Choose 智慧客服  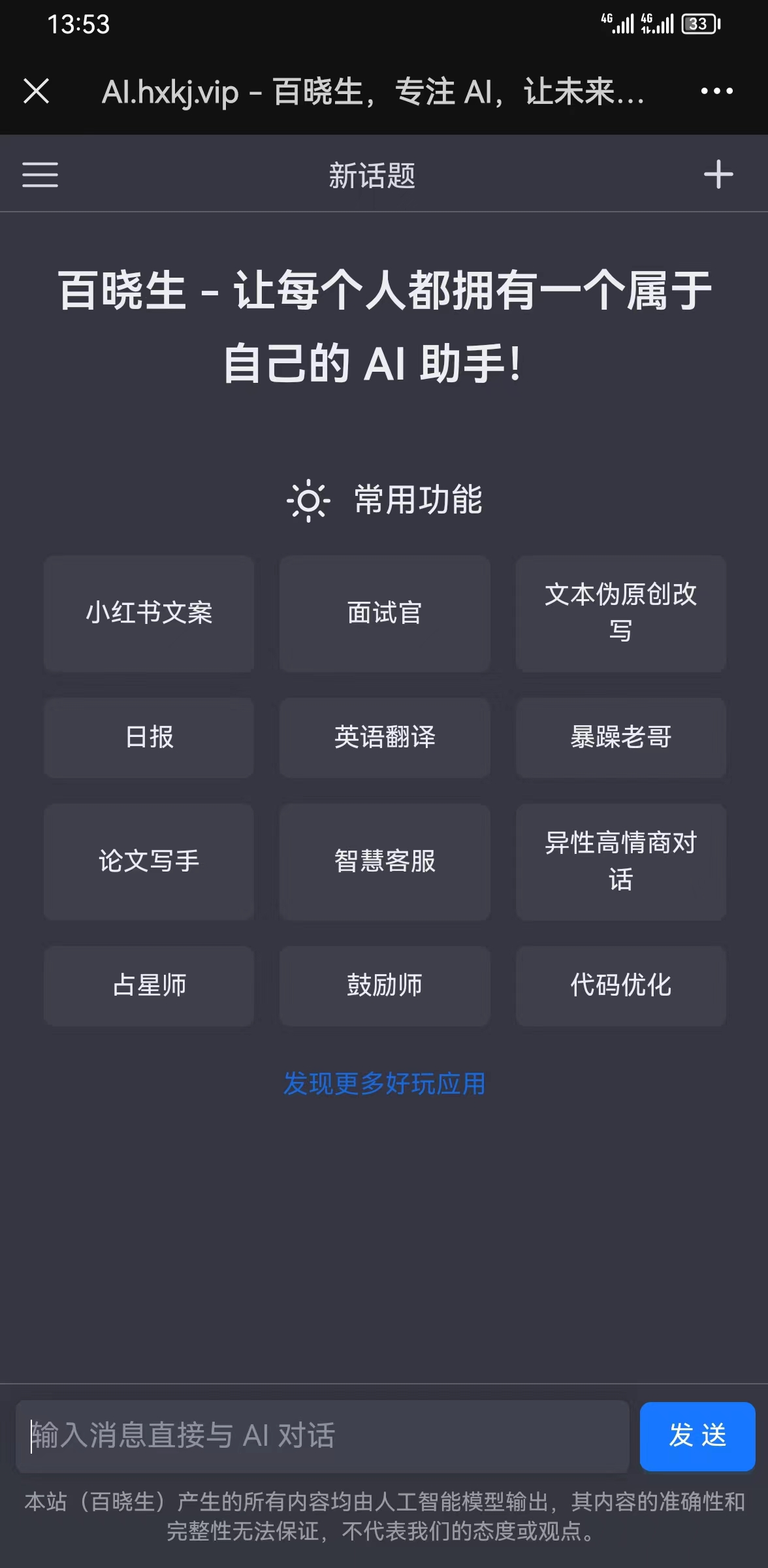click(385, 861)
